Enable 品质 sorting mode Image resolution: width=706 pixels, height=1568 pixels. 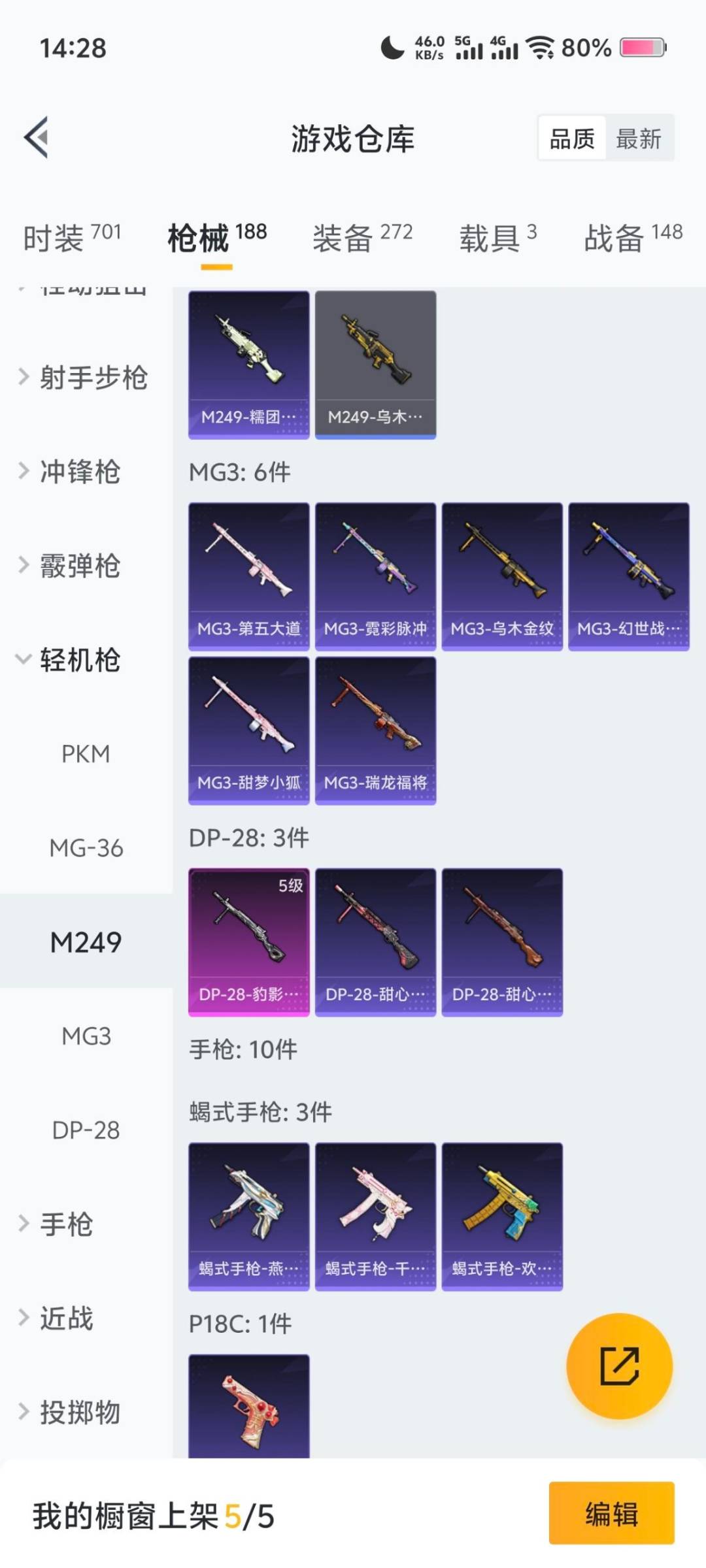point(571,139)
